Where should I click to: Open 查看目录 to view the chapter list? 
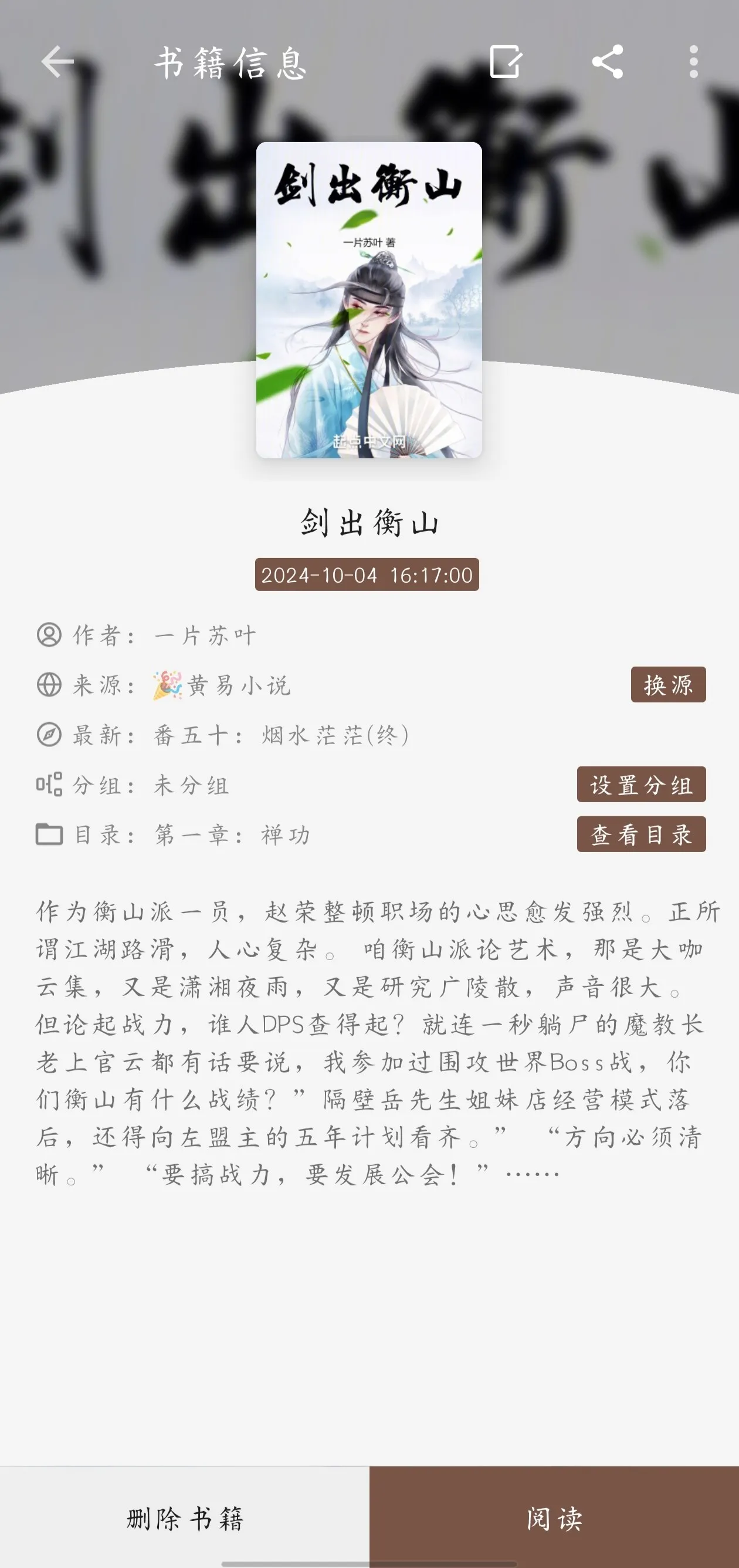(641, 834)
